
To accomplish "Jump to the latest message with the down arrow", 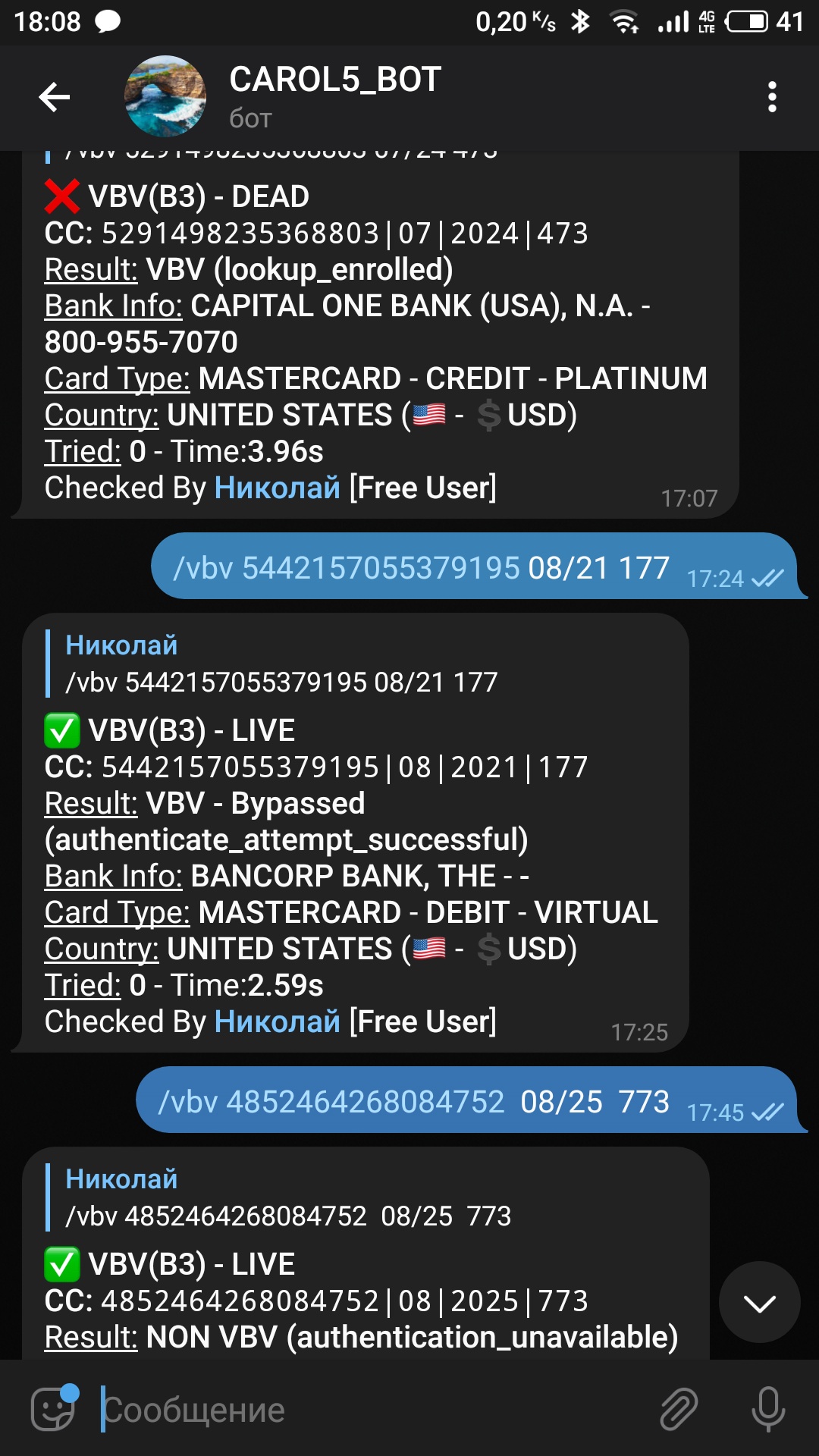I will (759, 1303).
